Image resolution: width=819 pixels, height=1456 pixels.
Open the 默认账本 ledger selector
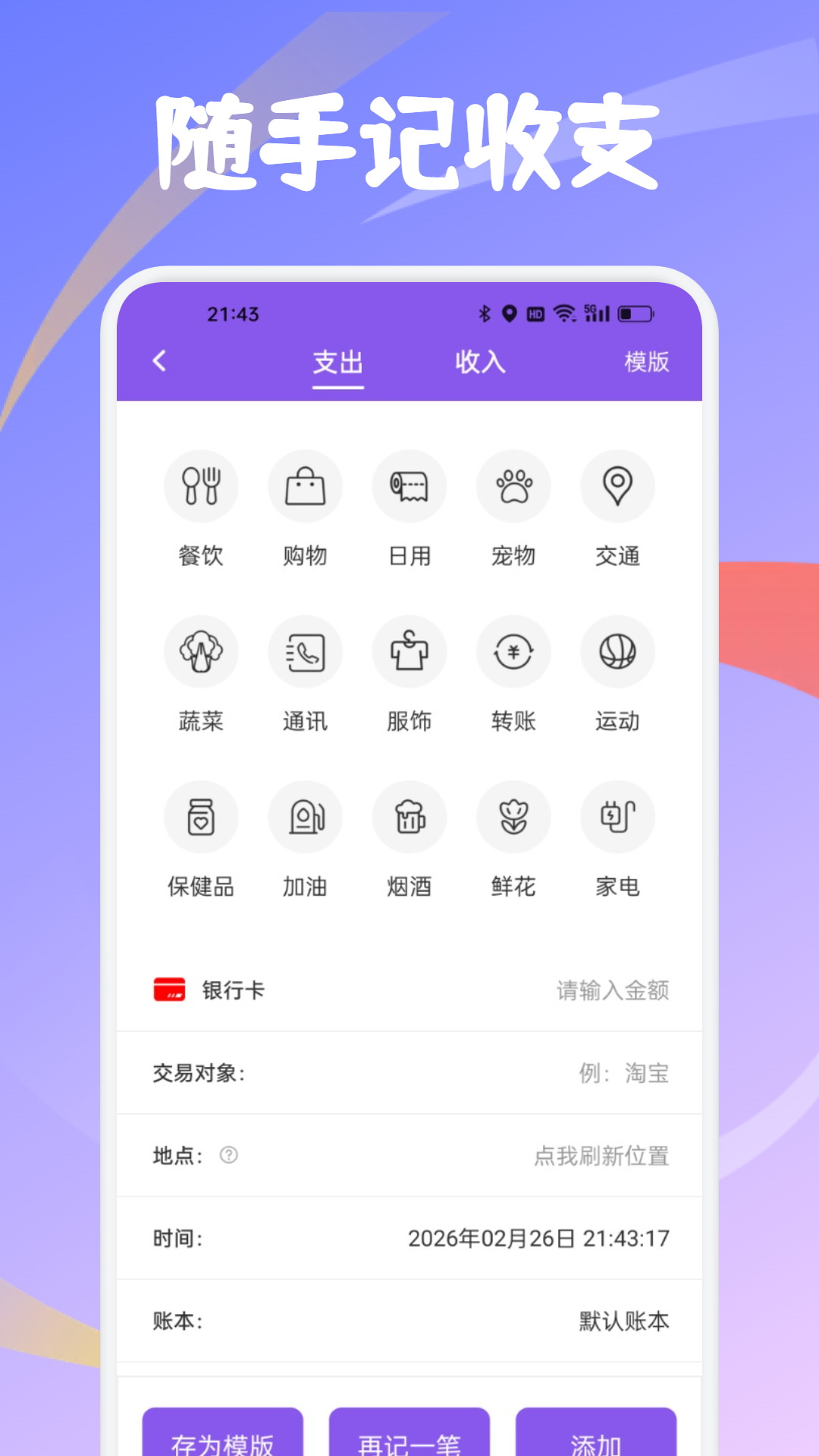pyautogui.click(x=622, y=1321)
